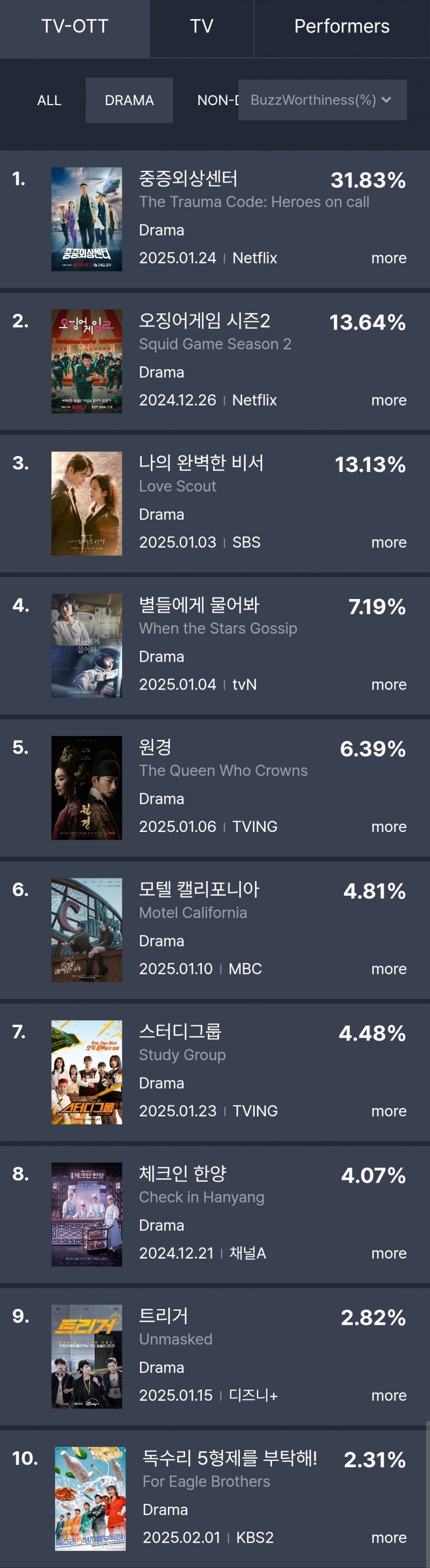This screenshot has width=430, height=1568.
Task: Select the DRAMA filter
Action: pos(129,101)
